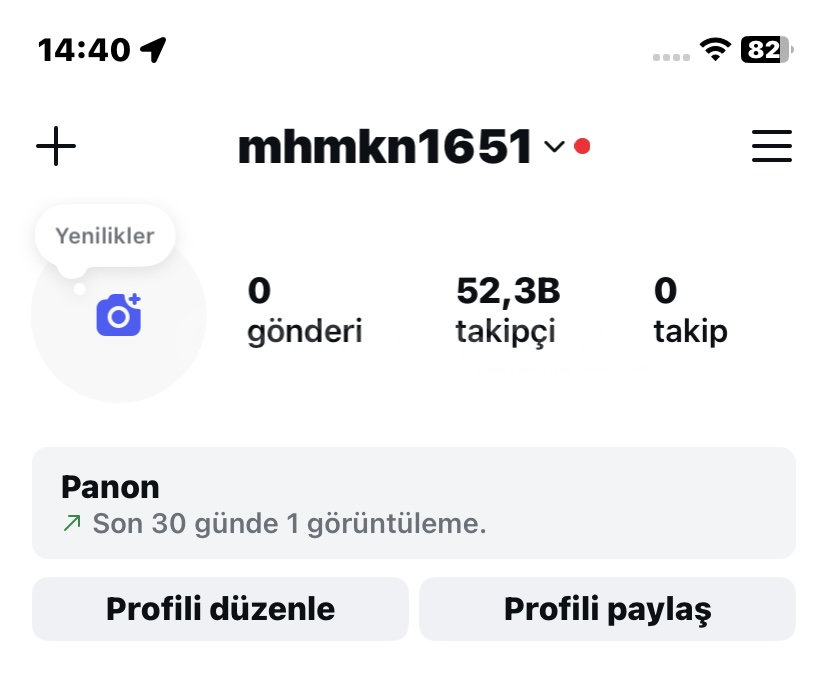
Task: Select Profili paylaş button
Action: (x=607, y=609)
